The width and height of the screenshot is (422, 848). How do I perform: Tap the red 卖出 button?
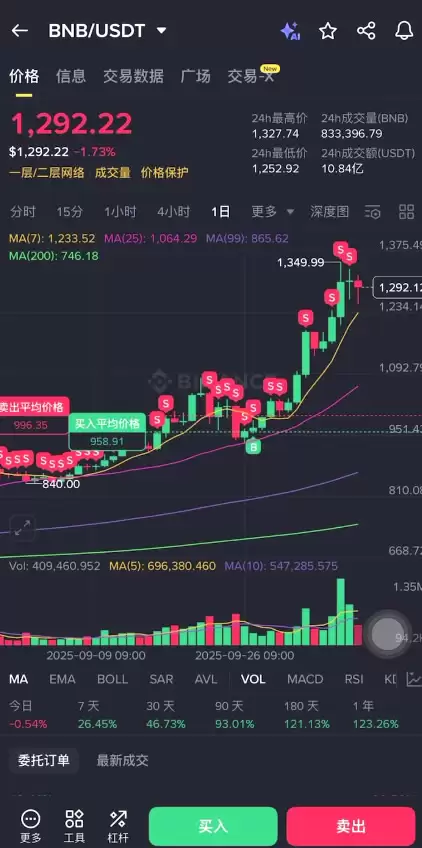(x=351, y=826)
